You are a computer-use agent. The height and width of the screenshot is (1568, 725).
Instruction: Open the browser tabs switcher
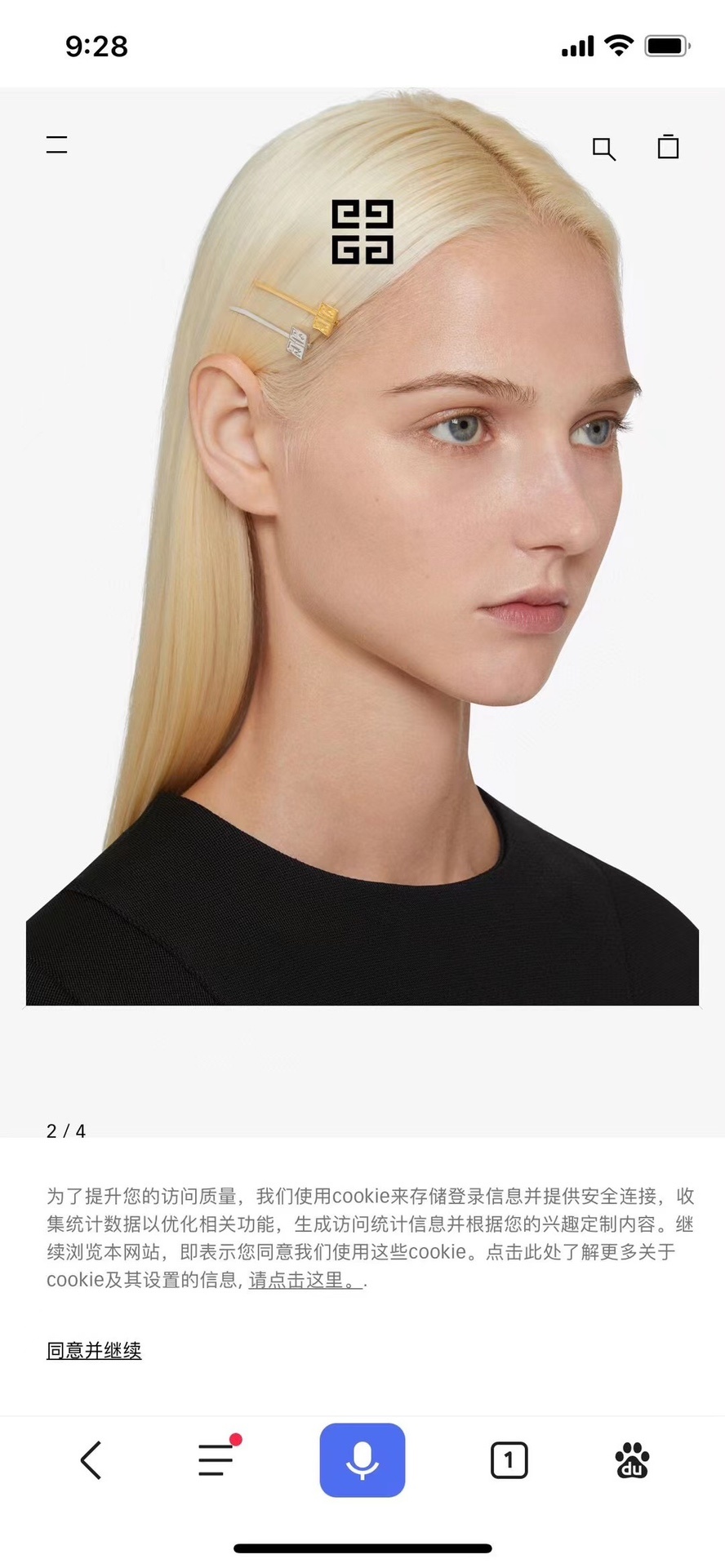coord(509,1460)
